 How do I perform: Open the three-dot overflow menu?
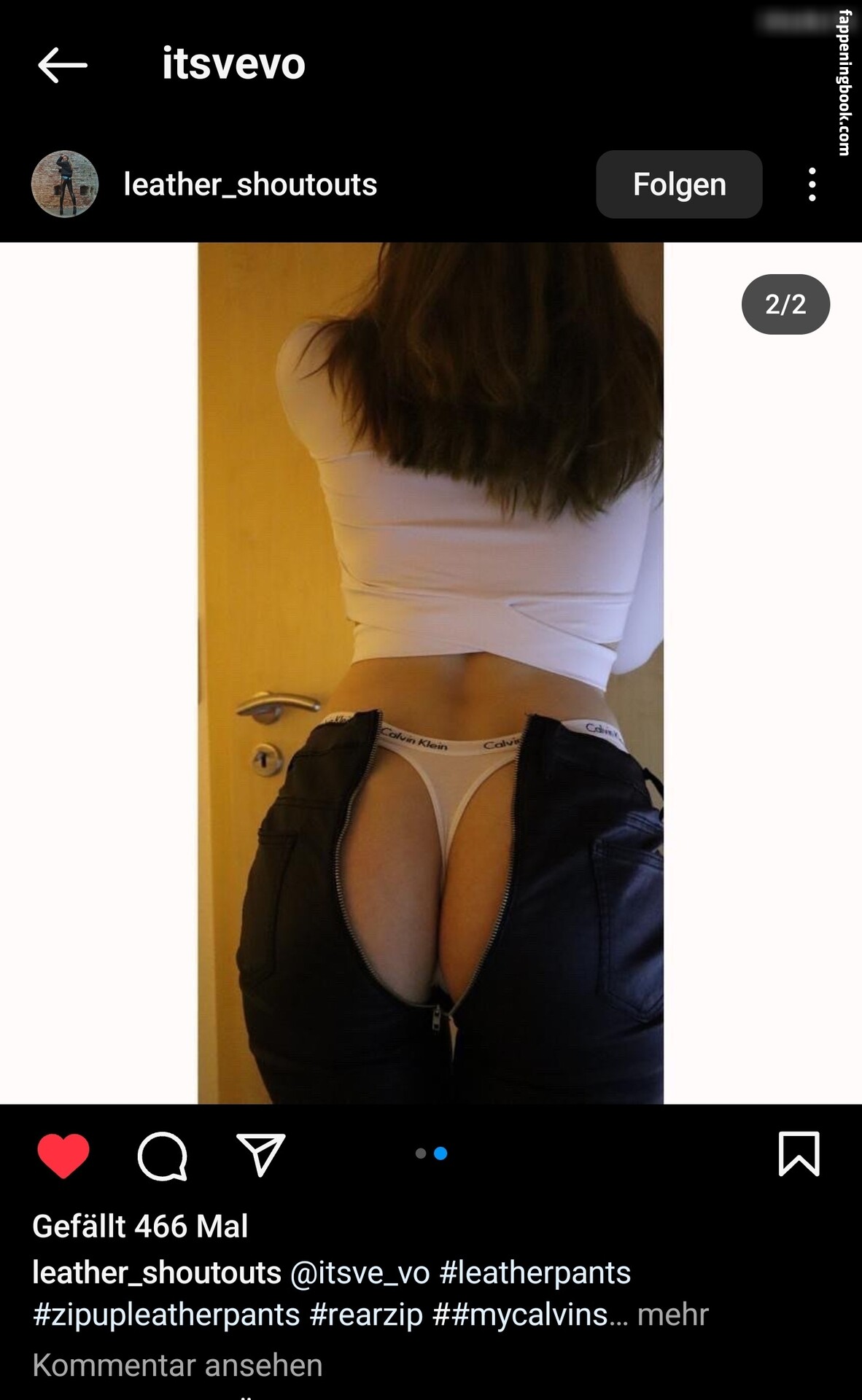point(812,184)
